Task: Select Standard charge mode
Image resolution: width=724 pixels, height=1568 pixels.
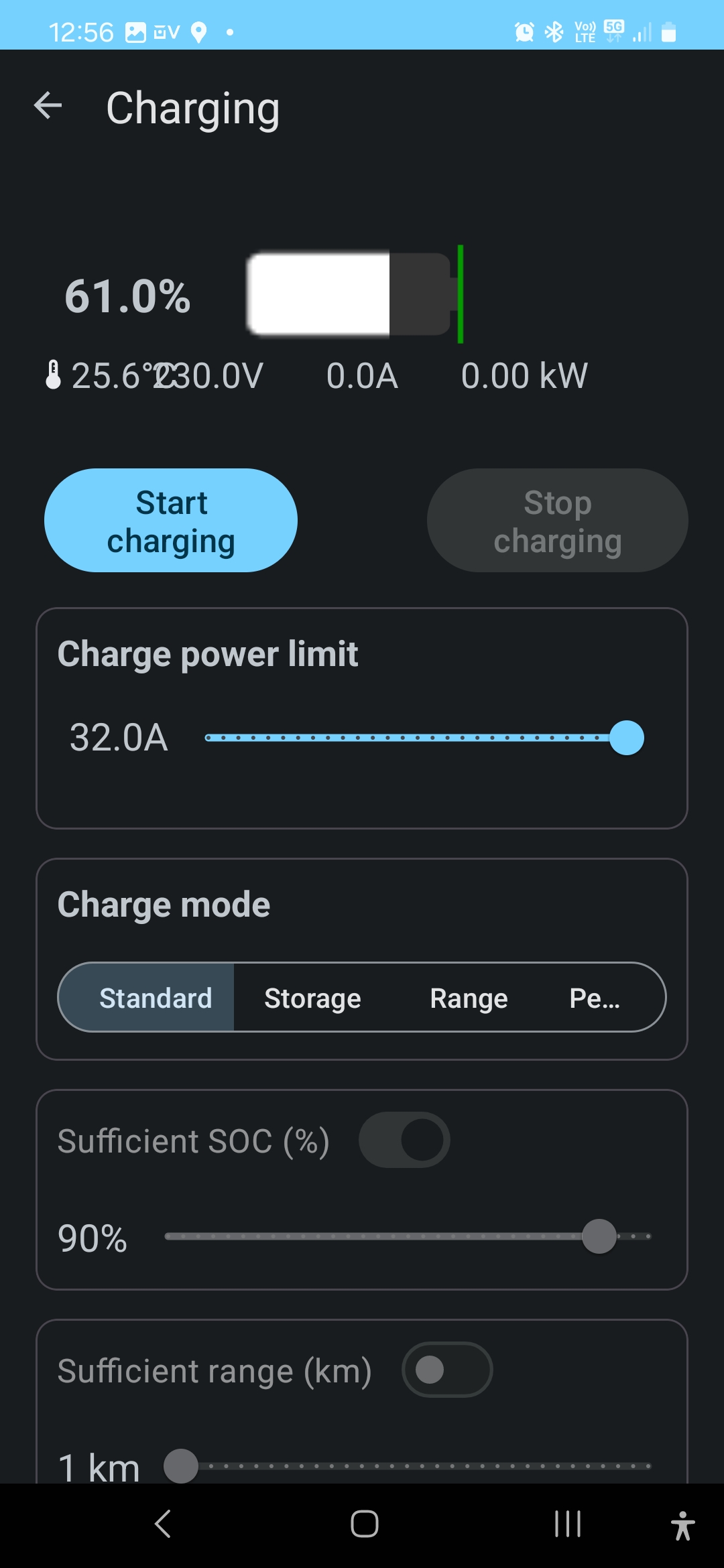Action: pyautogui.click(x=155, y=998)
